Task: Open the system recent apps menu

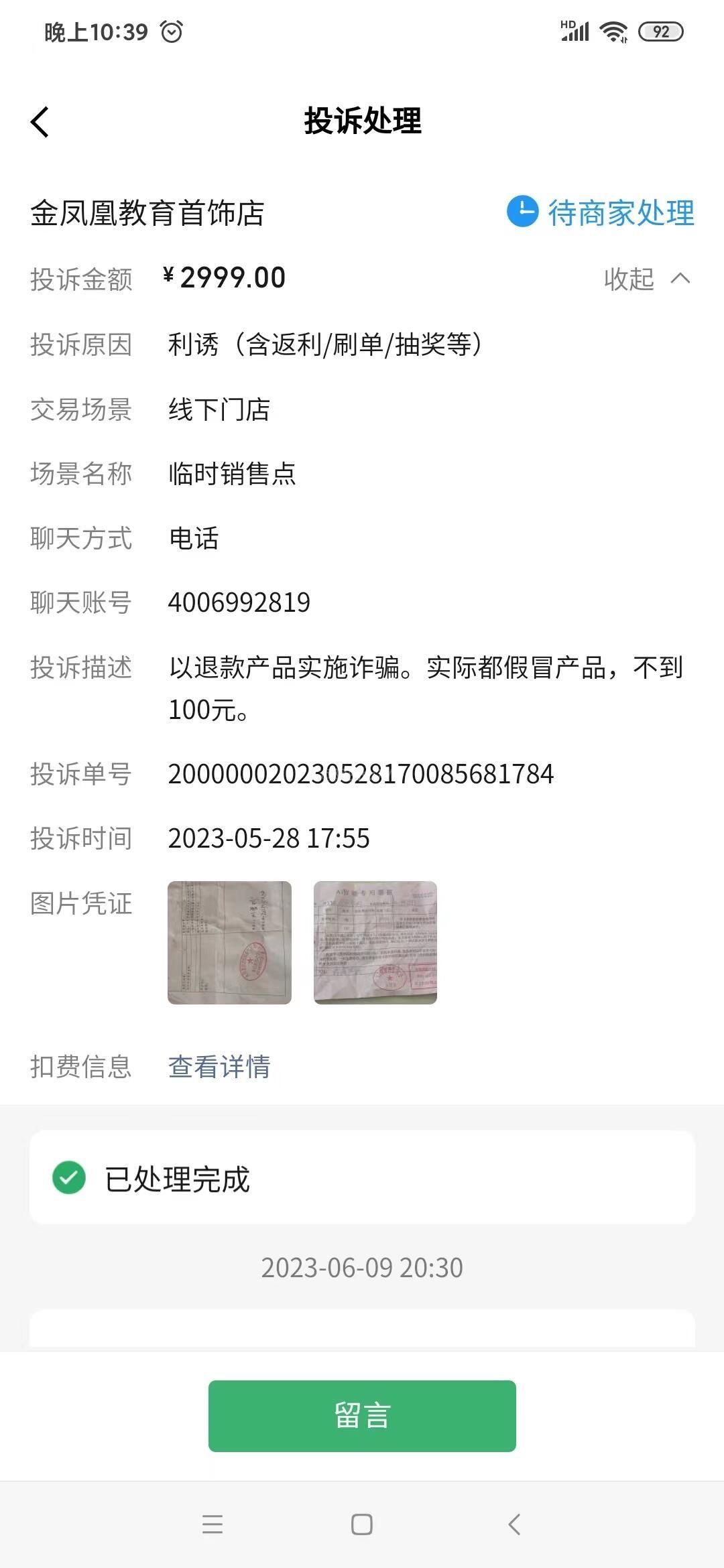Action: click(x=212, y=1524)
